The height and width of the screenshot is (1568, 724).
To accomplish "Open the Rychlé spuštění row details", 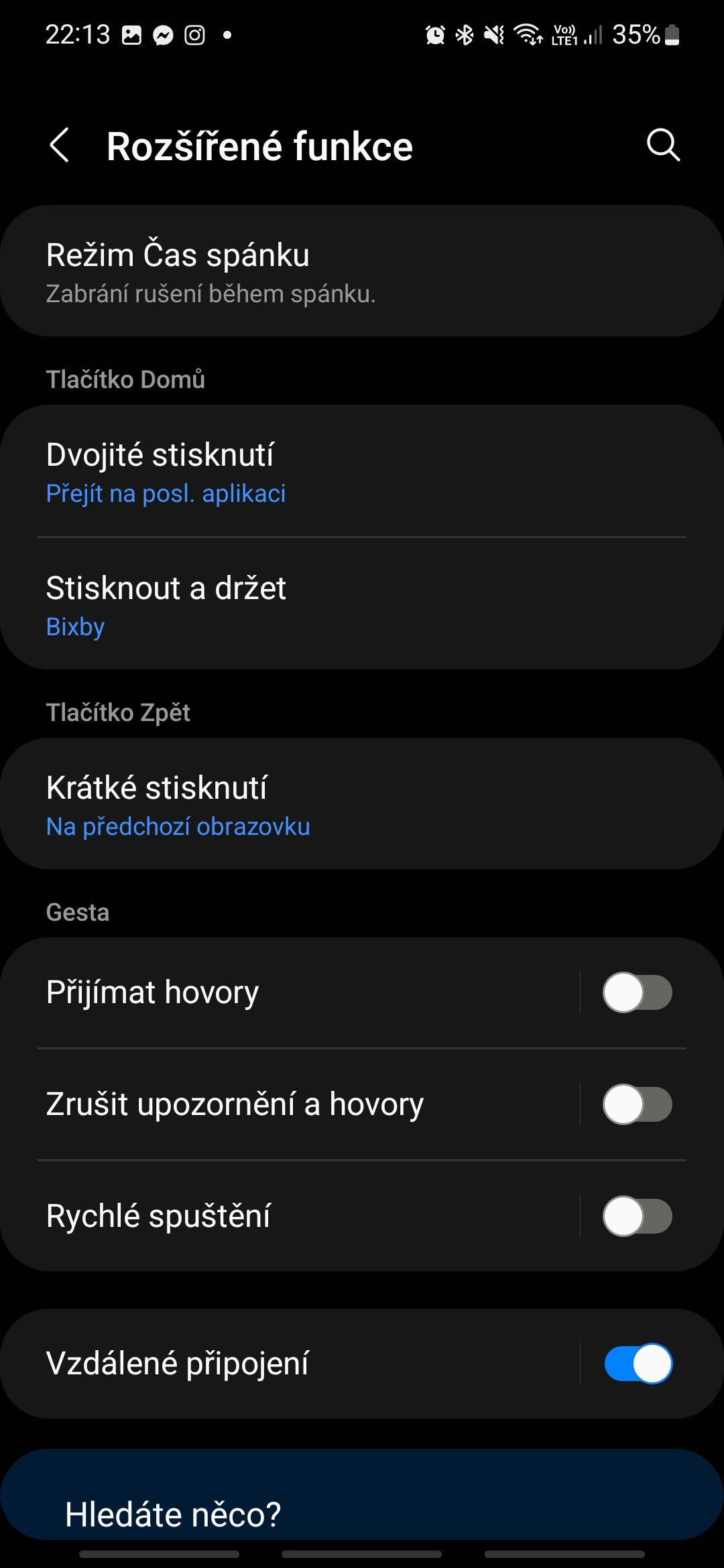I will click(x=290, y=1216).
